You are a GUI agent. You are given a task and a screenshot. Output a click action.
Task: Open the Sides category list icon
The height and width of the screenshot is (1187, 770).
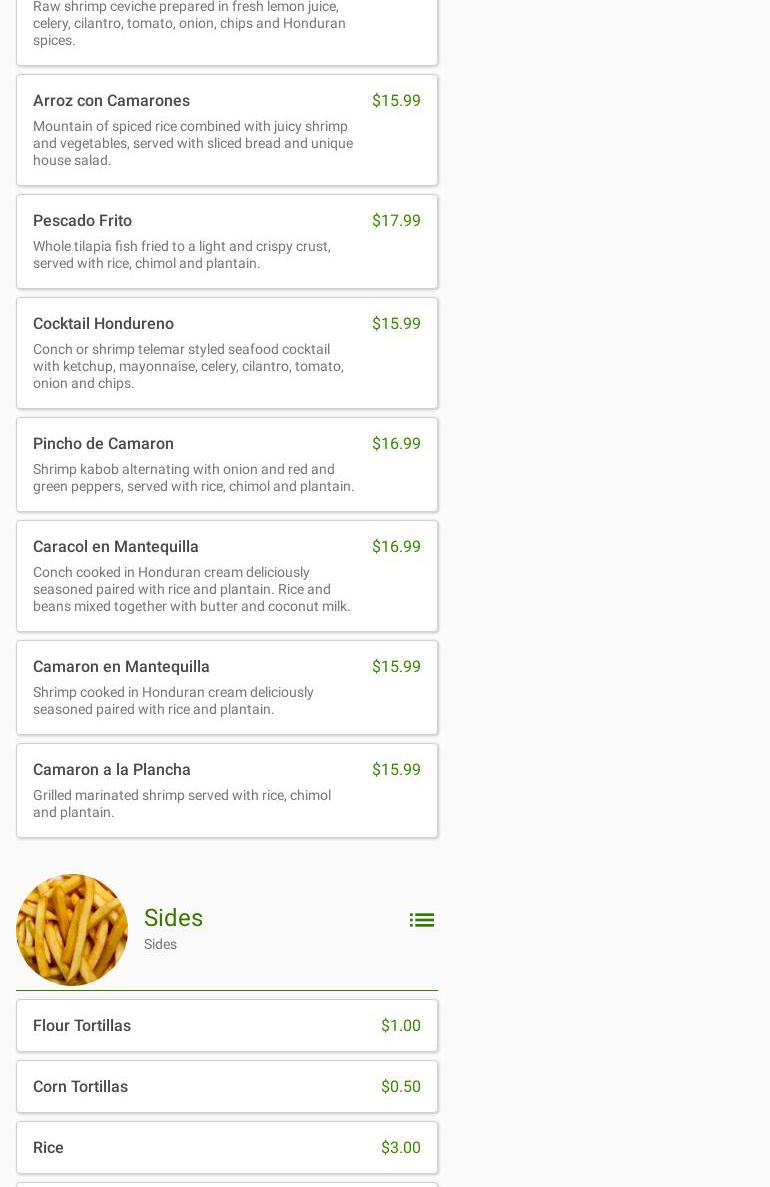tap(421, 920)
